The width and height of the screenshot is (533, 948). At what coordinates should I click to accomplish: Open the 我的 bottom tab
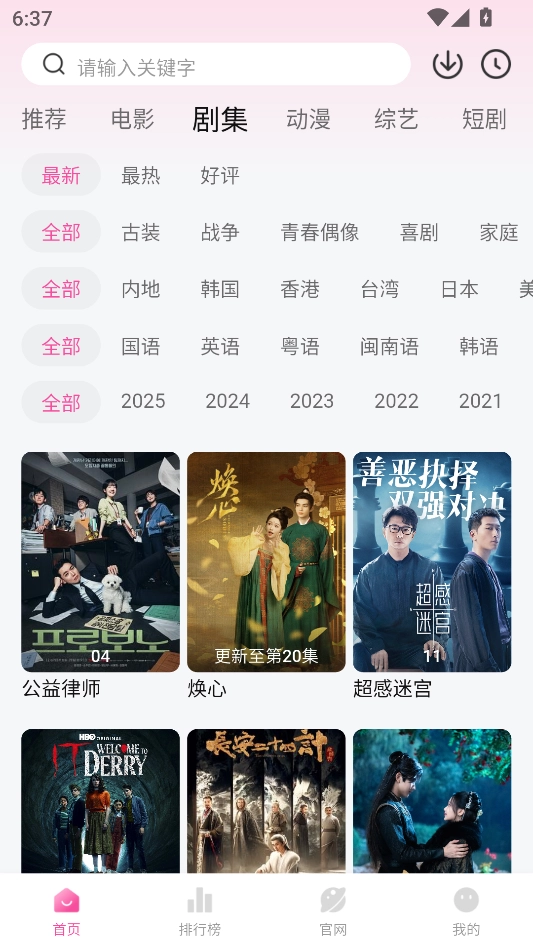(466, 913)
